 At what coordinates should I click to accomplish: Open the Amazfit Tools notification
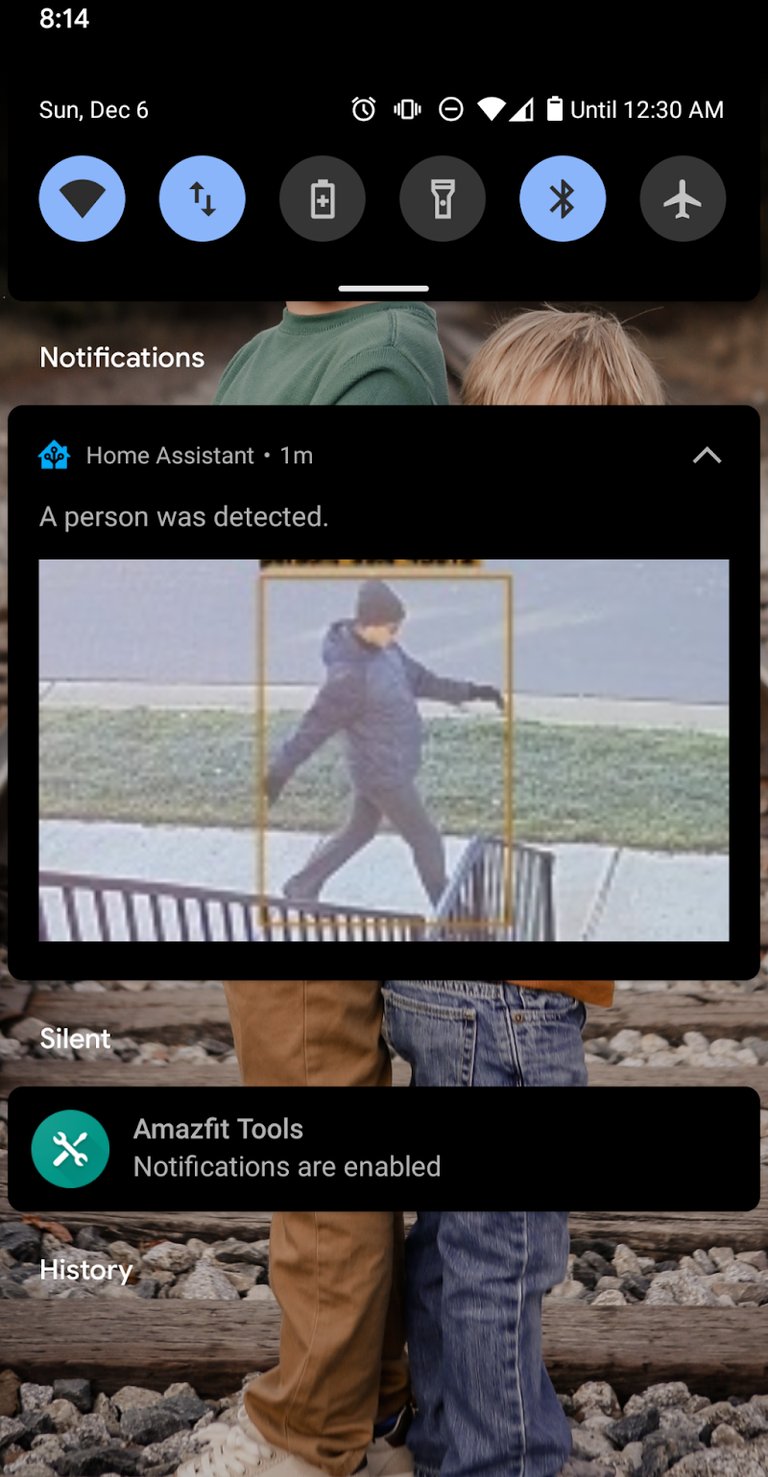click(384, 1149)
